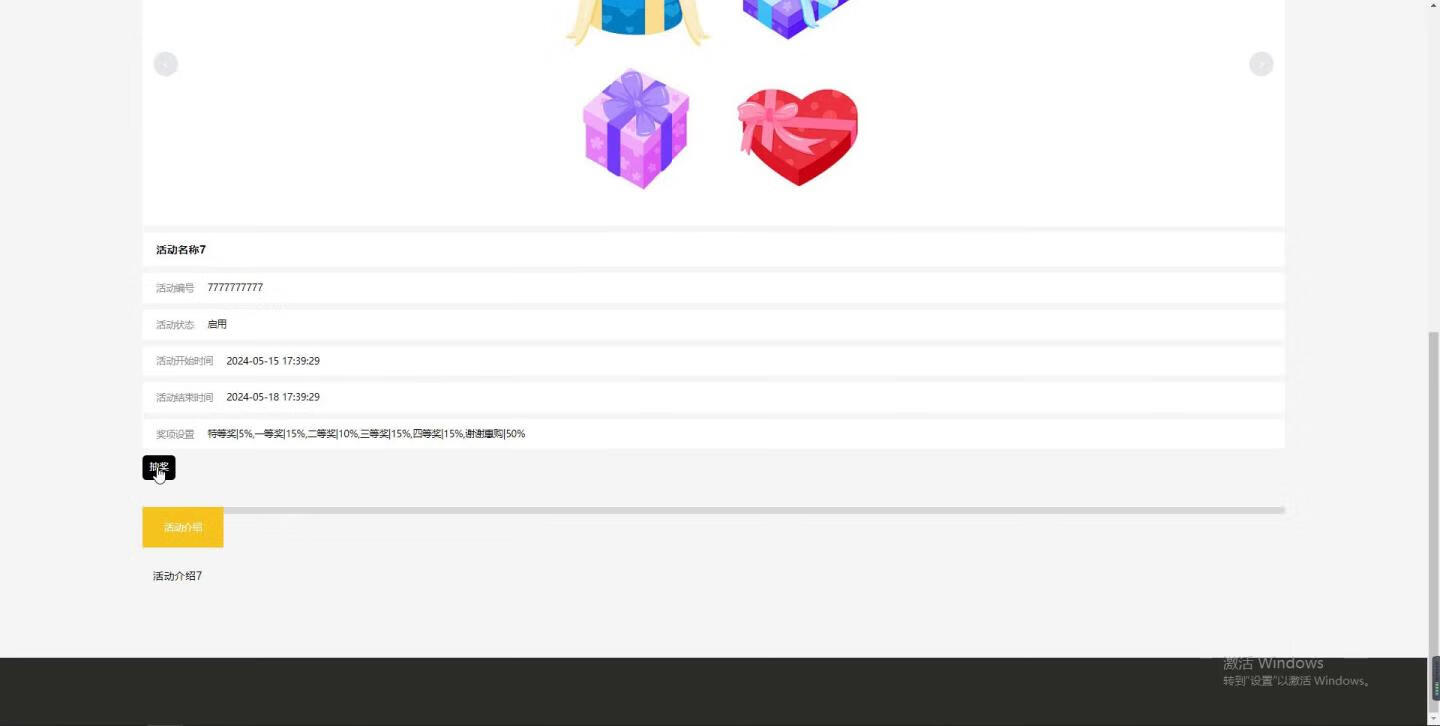Go to the next carousel image
This screenshot has width=1440, height=726.
1261,64
